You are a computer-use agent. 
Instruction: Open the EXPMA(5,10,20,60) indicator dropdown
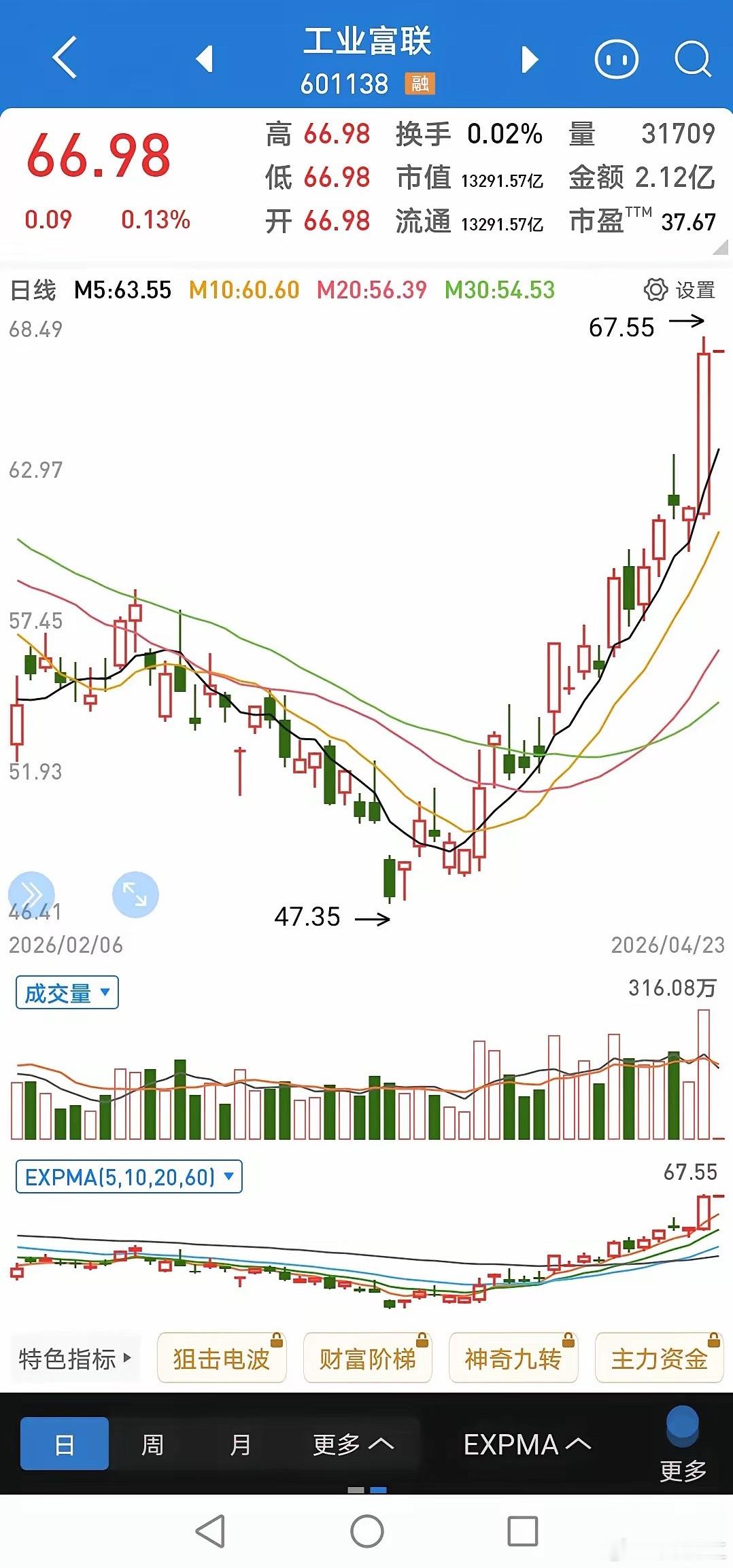coord(129,1177)
